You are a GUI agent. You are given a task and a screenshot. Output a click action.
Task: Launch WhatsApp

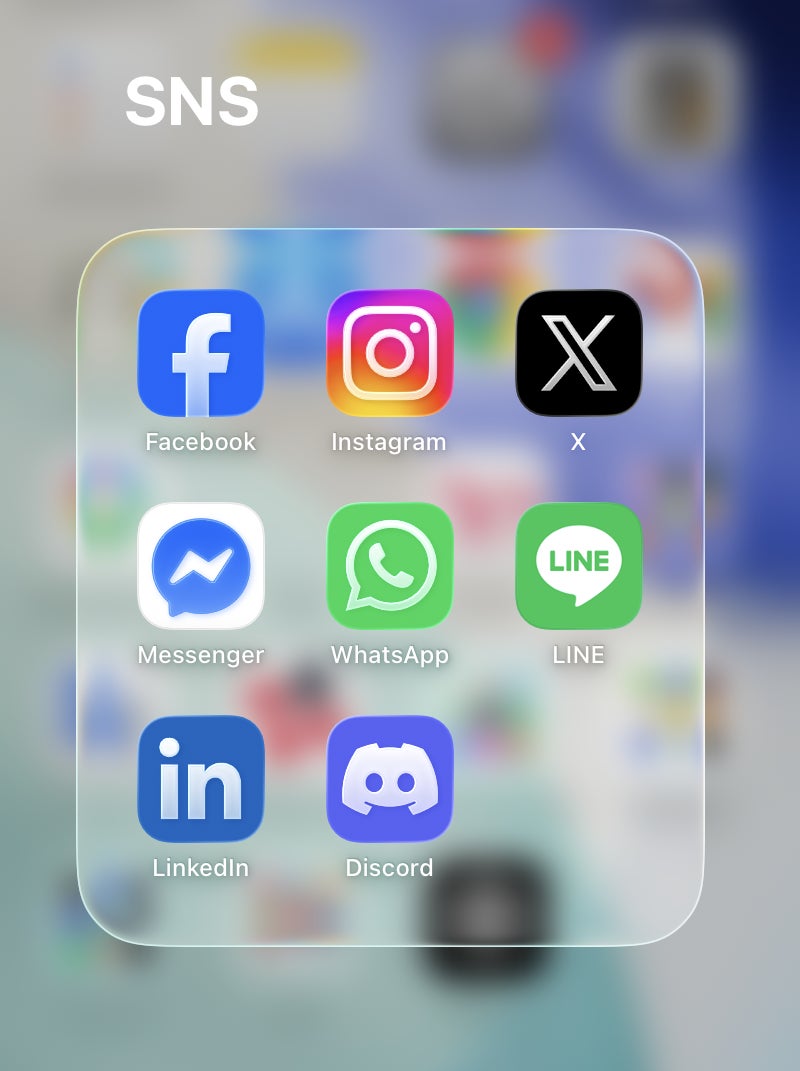click(x=389, y=566)
